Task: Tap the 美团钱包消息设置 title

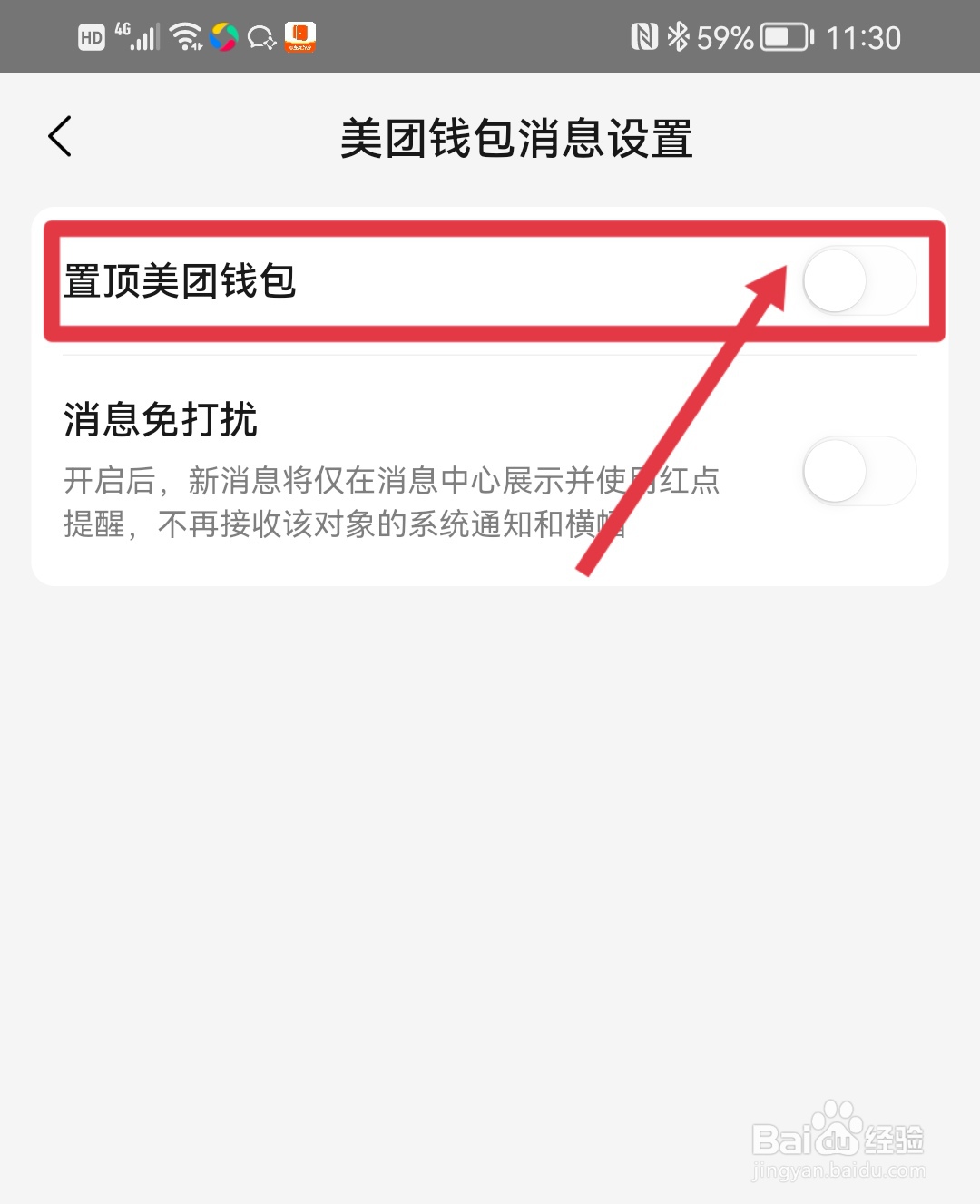Action: tap(515, 139)
